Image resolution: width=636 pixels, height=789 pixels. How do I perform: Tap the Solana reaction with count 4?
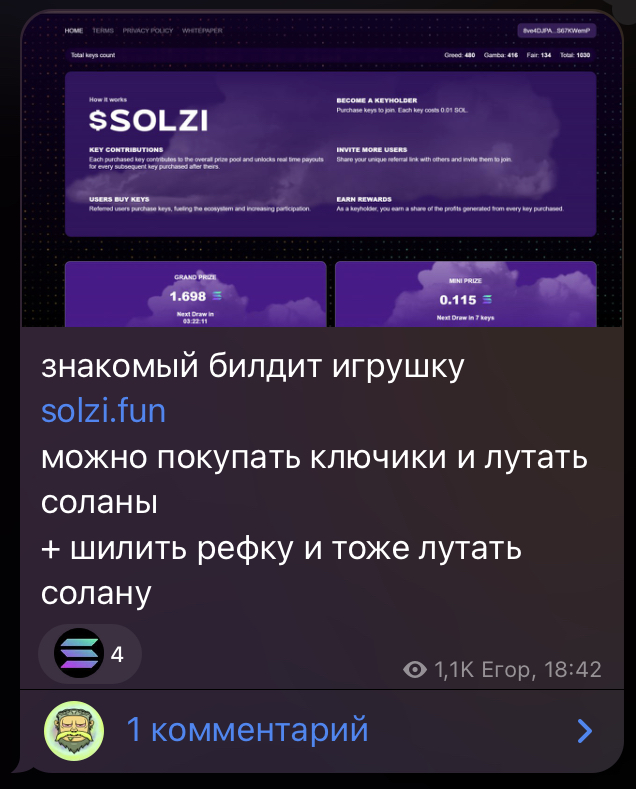coord(90,655)
